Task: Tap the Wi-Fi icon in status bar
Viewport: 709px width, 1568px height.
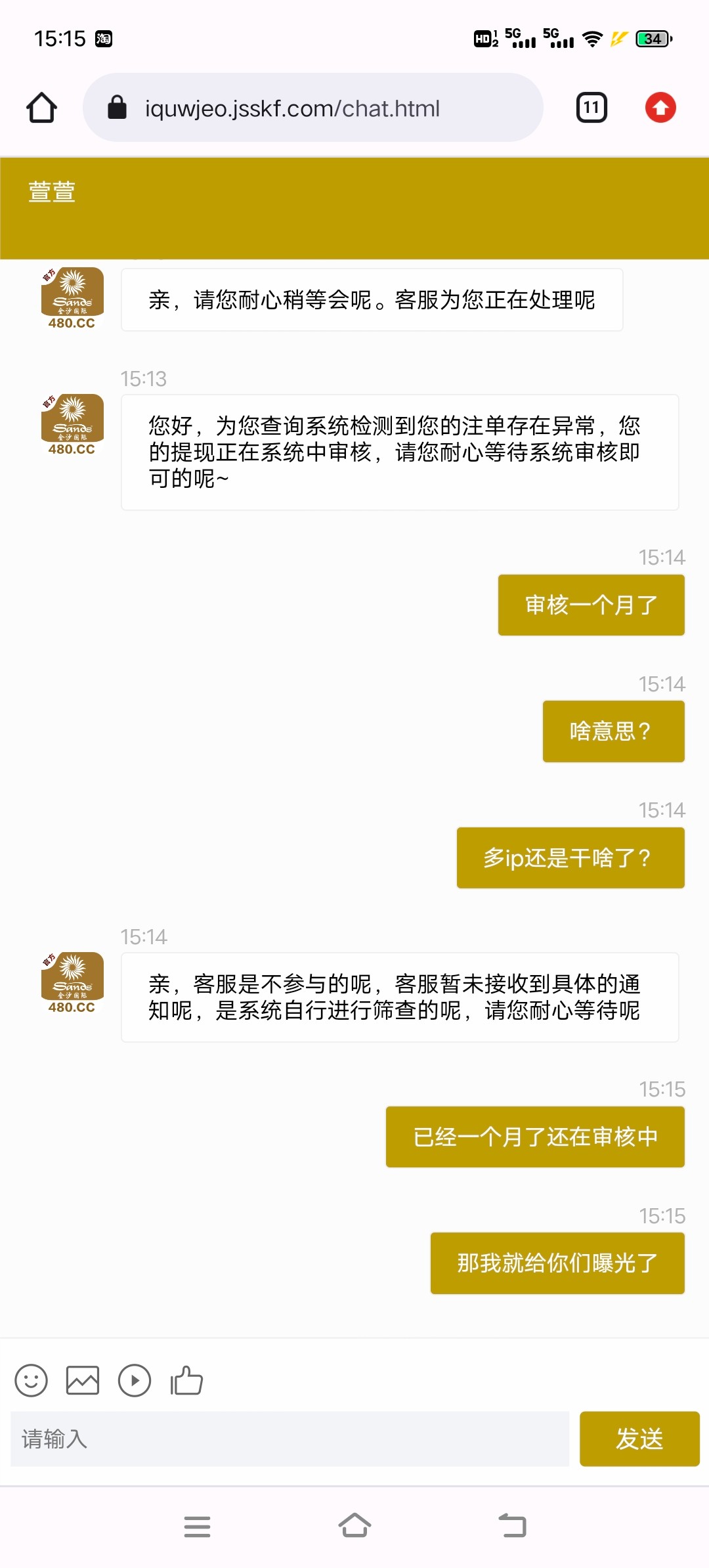Action: 590,39
